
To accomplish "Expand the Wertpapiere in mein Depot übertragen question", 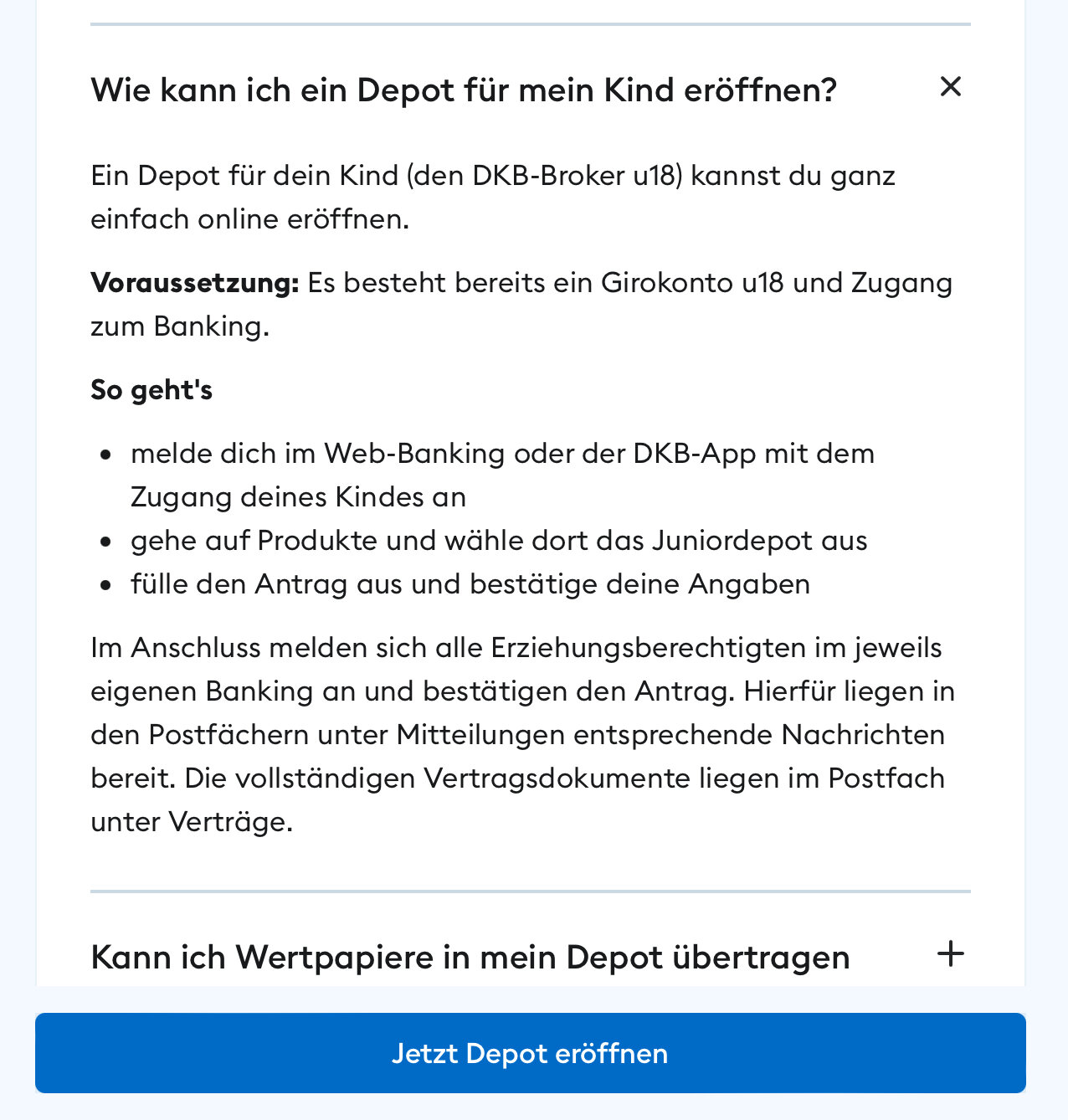I will [x=950, y=954].
